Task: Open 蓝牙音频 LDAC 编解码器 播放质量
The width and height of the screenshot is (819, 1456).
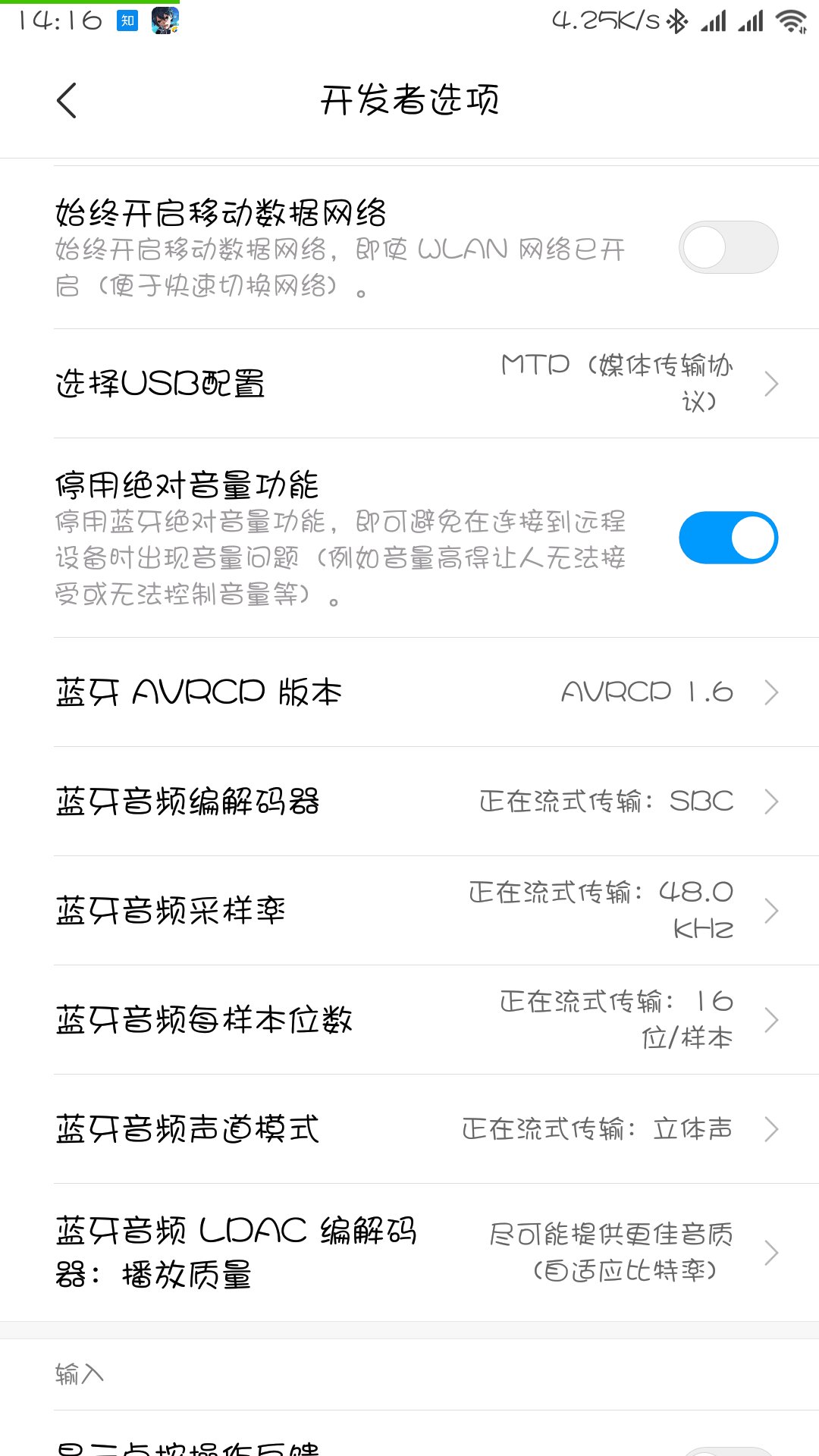Action: point(409,1252)
